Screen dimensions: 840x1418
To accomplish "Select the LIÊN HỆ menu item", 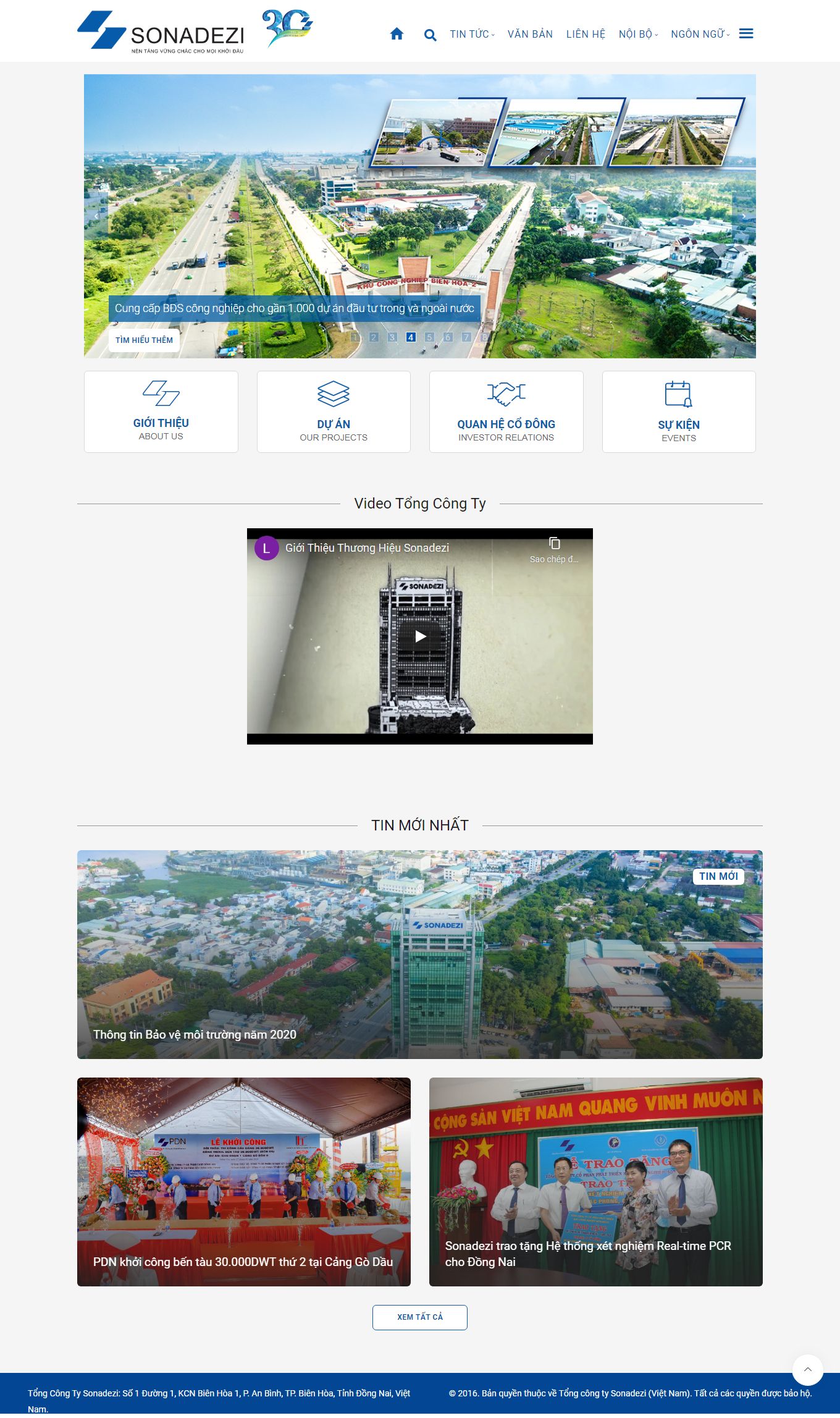I will click(x=585, y=34).
